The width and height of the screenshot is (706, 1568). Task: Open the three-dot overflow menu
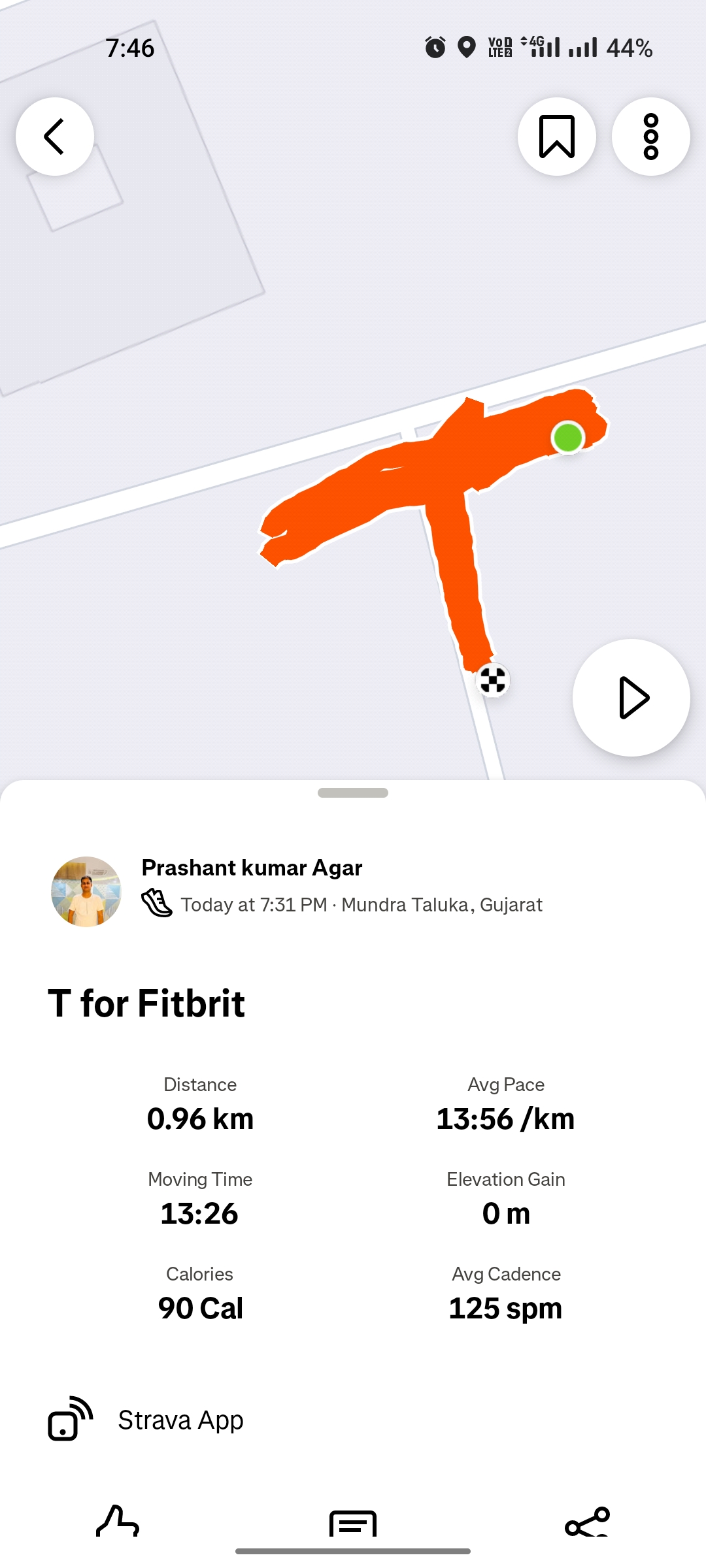coord(650,137)
